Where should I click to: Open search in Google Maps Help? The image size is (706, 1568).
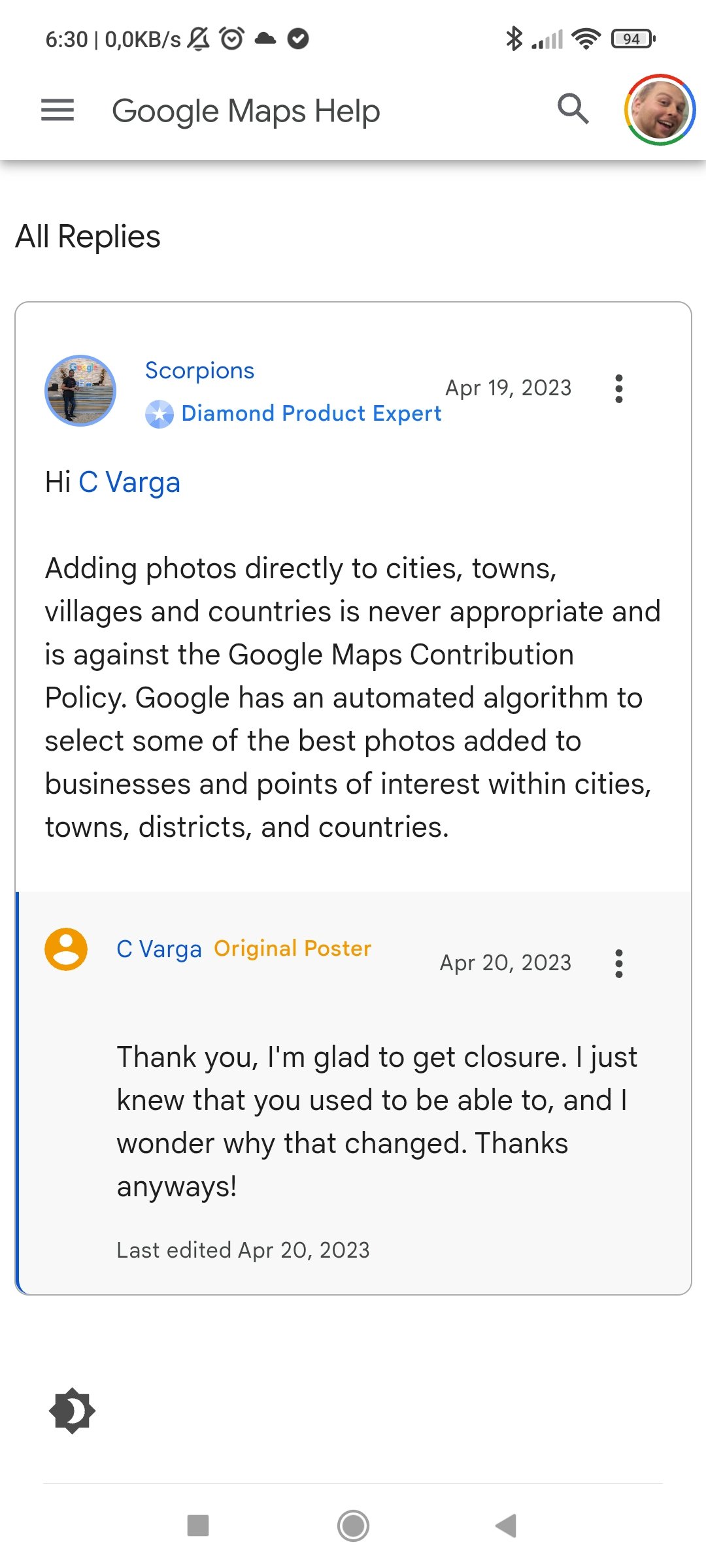coord(573,109)
